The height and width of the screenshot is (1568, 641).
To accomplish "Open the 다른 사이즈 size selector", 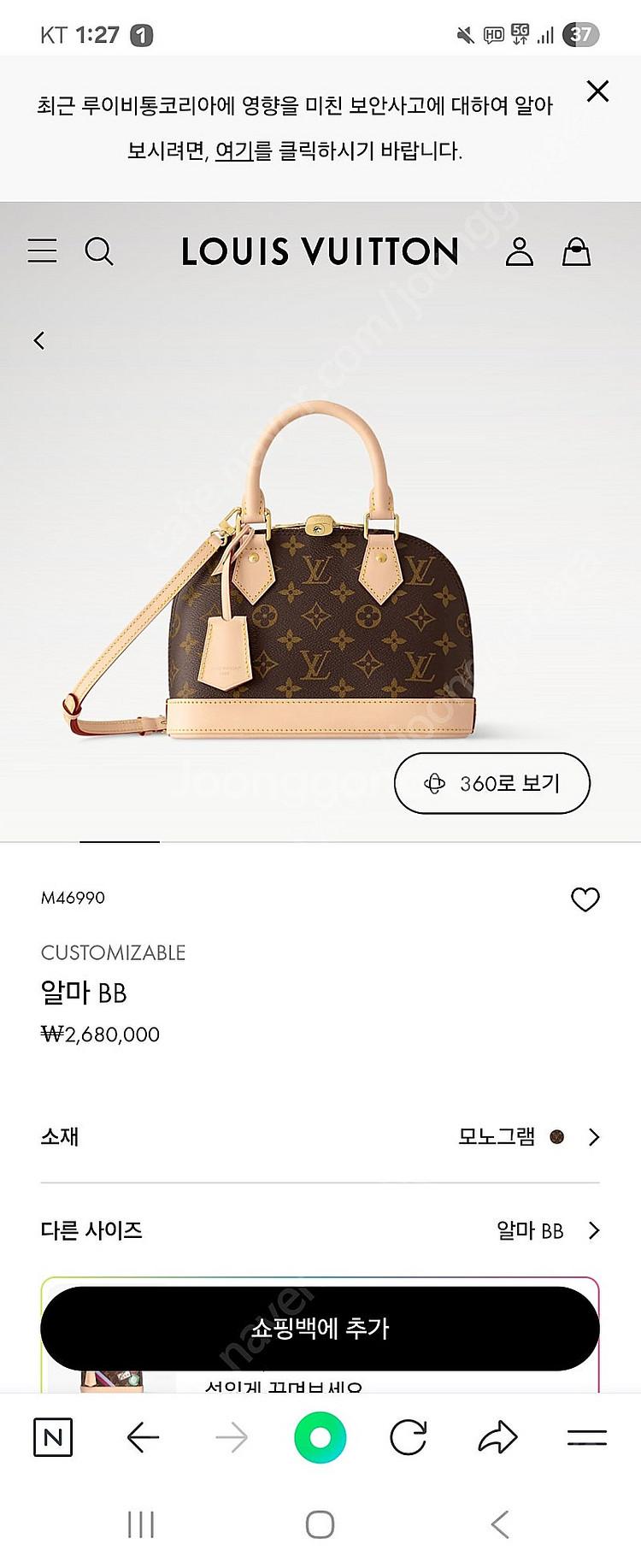I will click(320, 1230).
